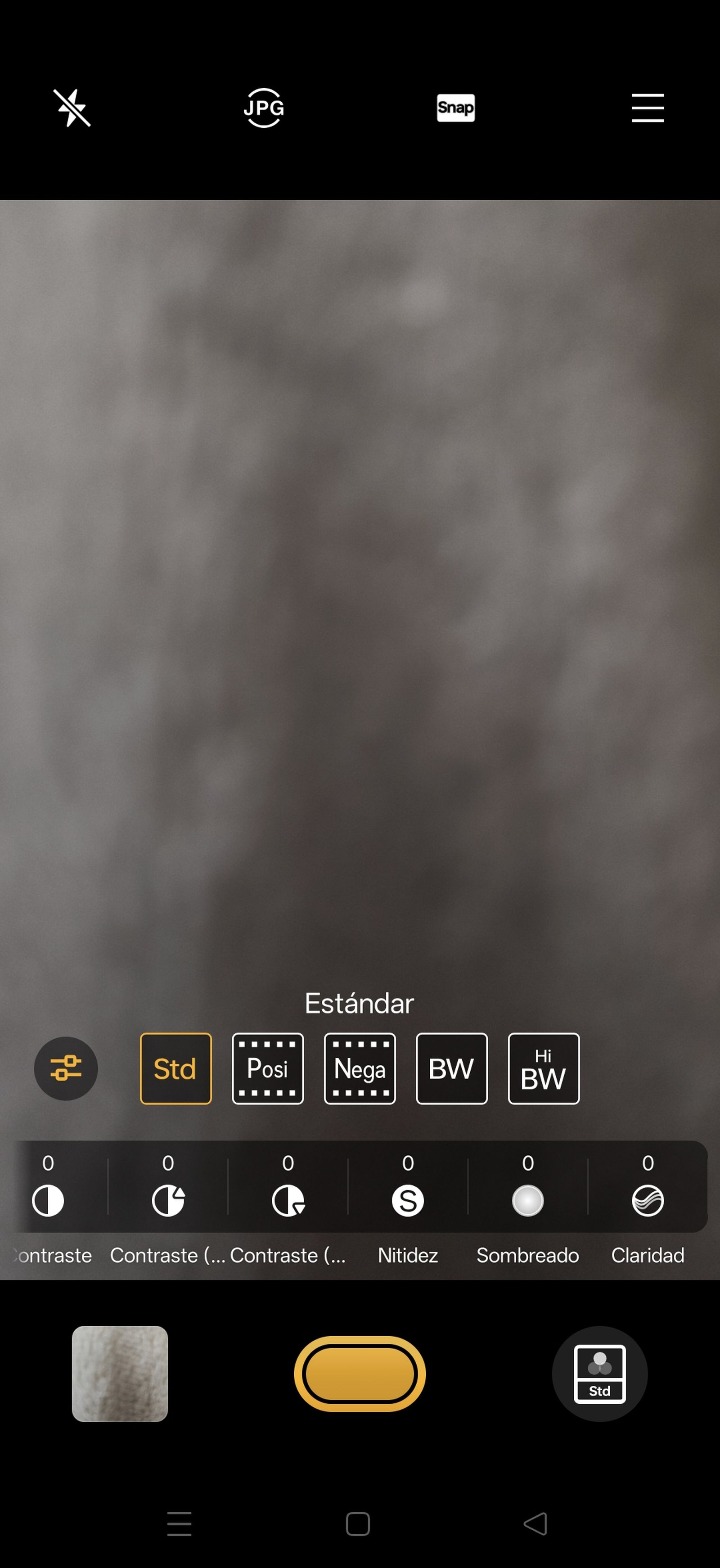Image resolution: width=720 pixels, height=1568 pixels.
Task: Tap the Snap mode icon
Action: tap(455, 108)
